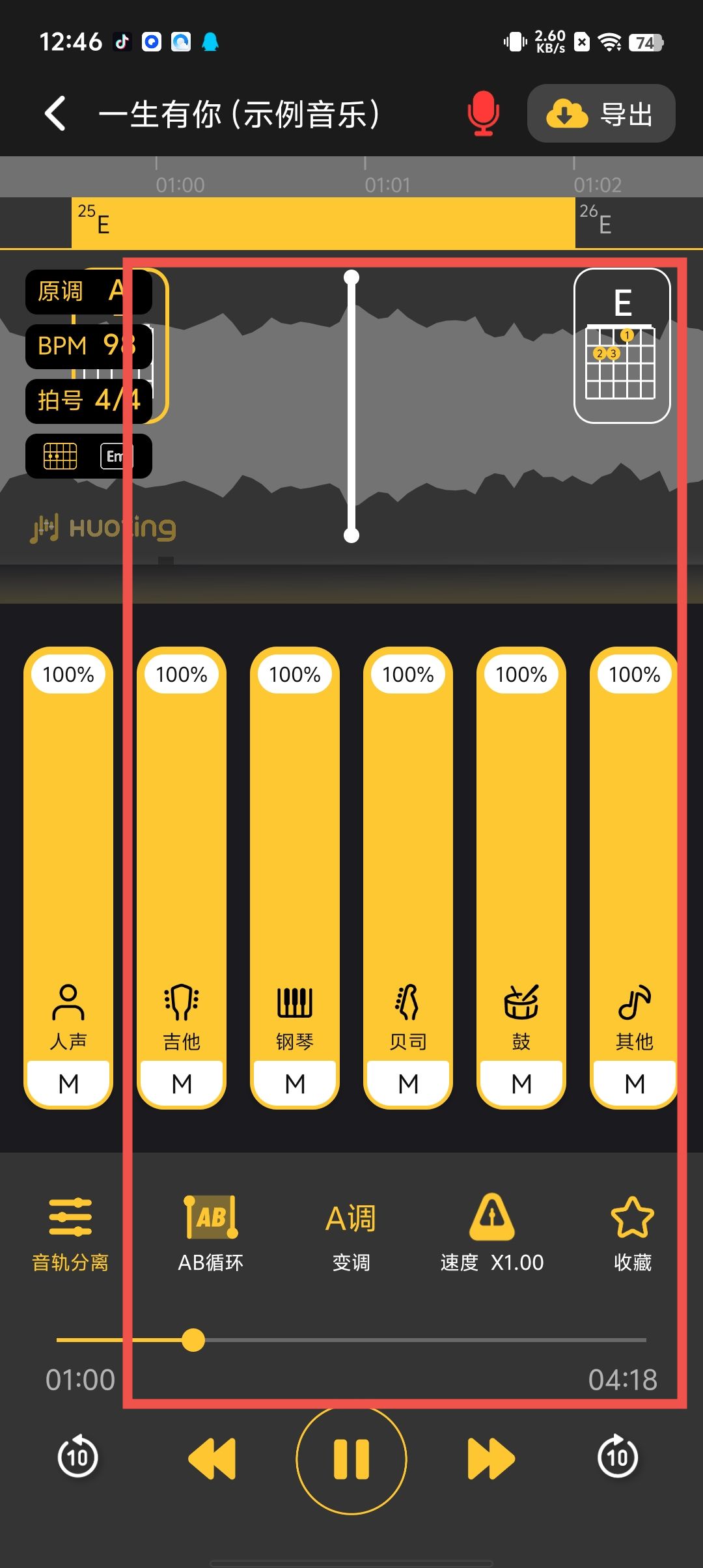
Task: Mute the 其他 other track
Action: point(635,1084)
